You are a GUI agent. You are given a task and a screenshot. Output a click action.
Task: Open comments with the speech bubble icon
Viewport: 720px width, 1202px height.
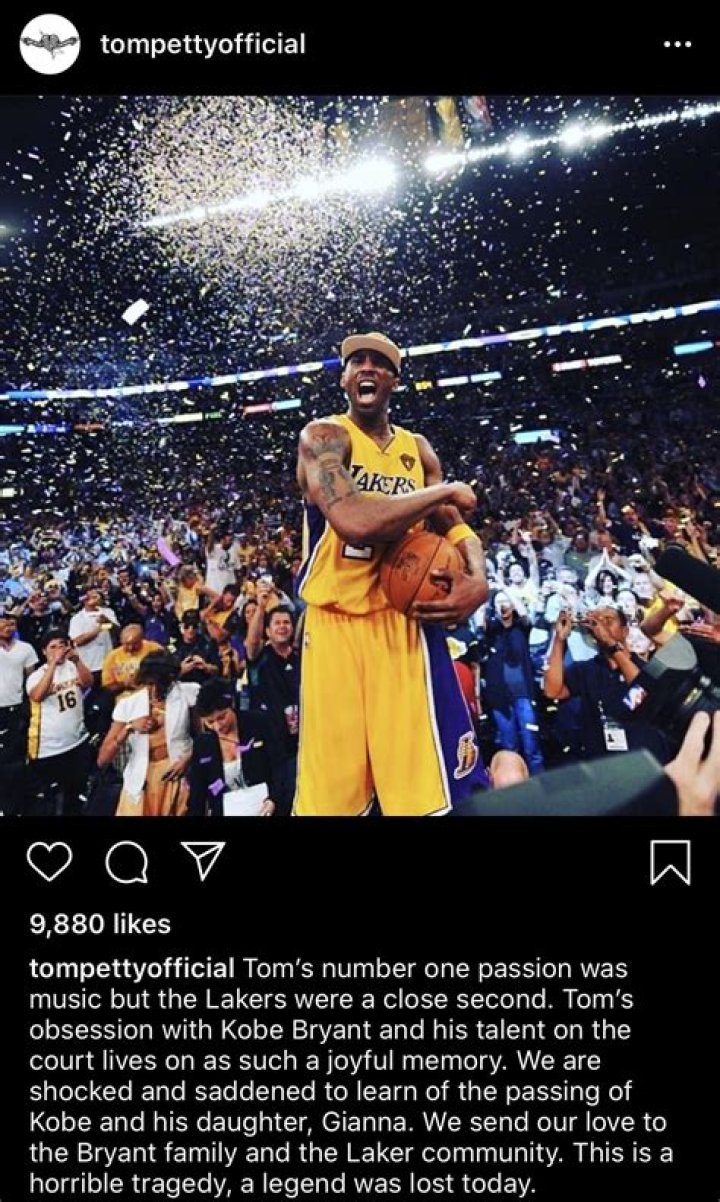(126, 863)
